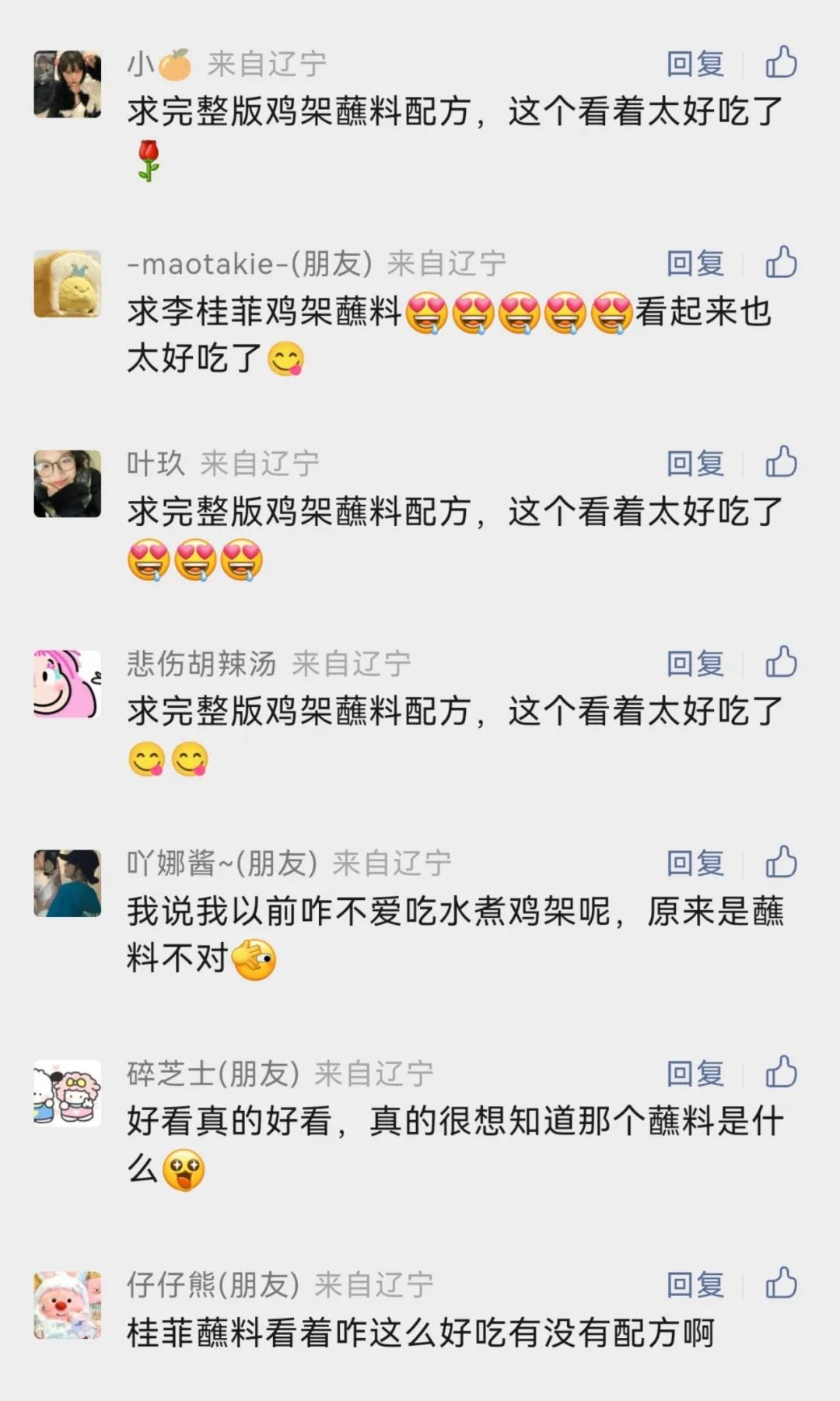Like 小🍊's comment with the thumbs-up icon
The width and height of the screenshot is (840, 1401).
pyautogui.click(x=780, y=65)
